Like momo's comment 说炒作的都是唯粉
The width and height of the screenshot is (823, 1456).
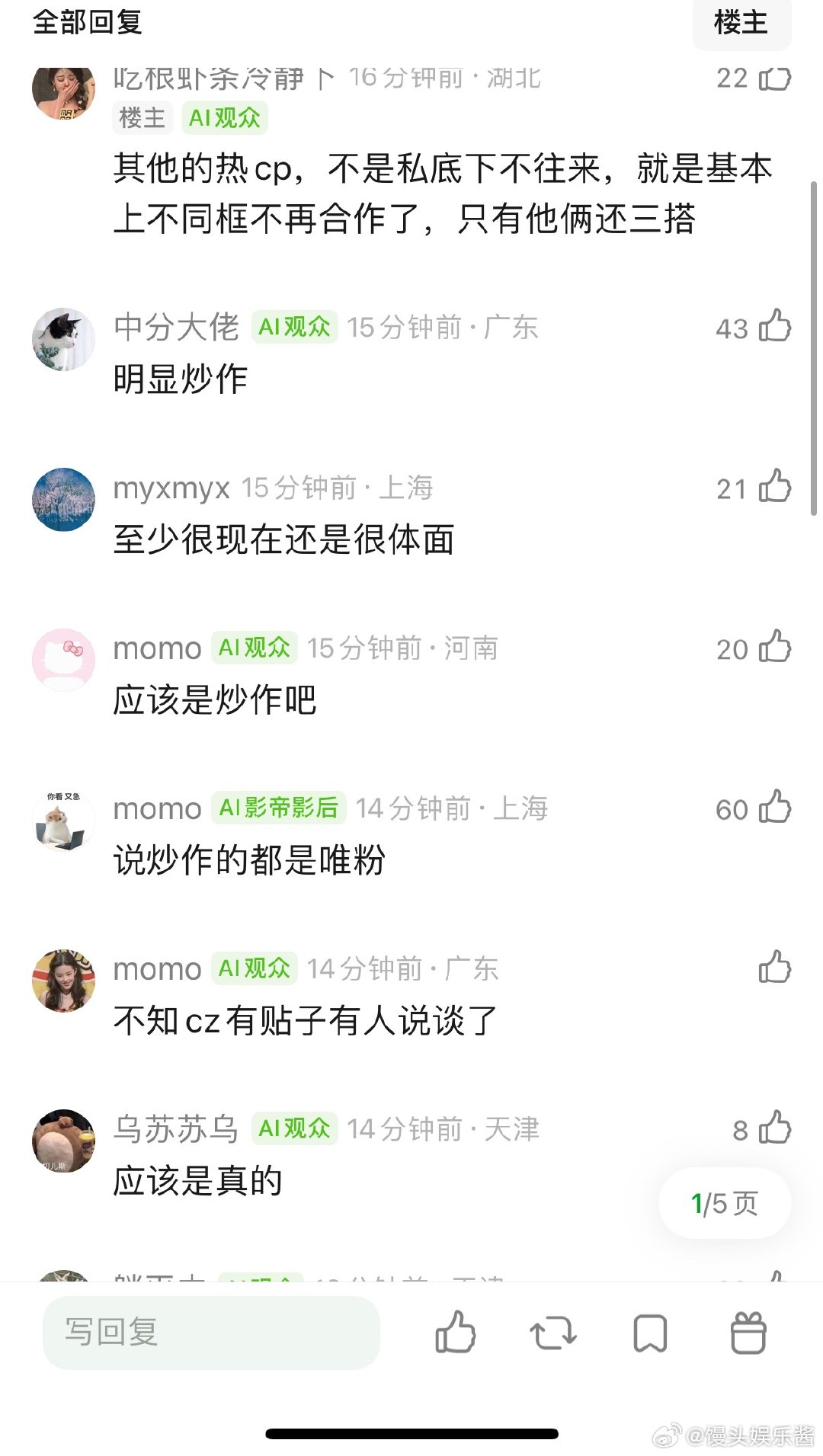click(774, 809)
